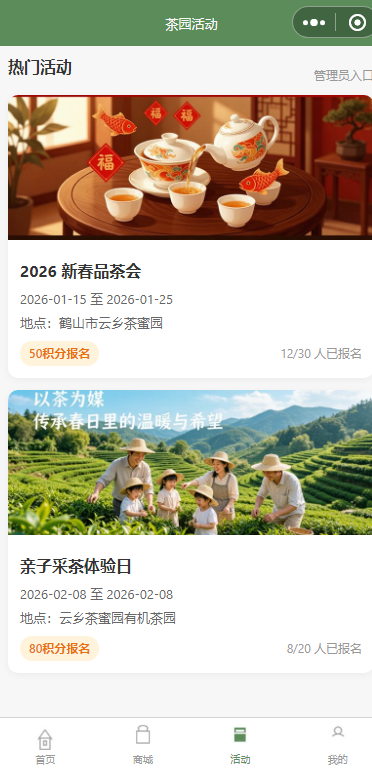Close the mini program with the circle icon

(357, 23)
